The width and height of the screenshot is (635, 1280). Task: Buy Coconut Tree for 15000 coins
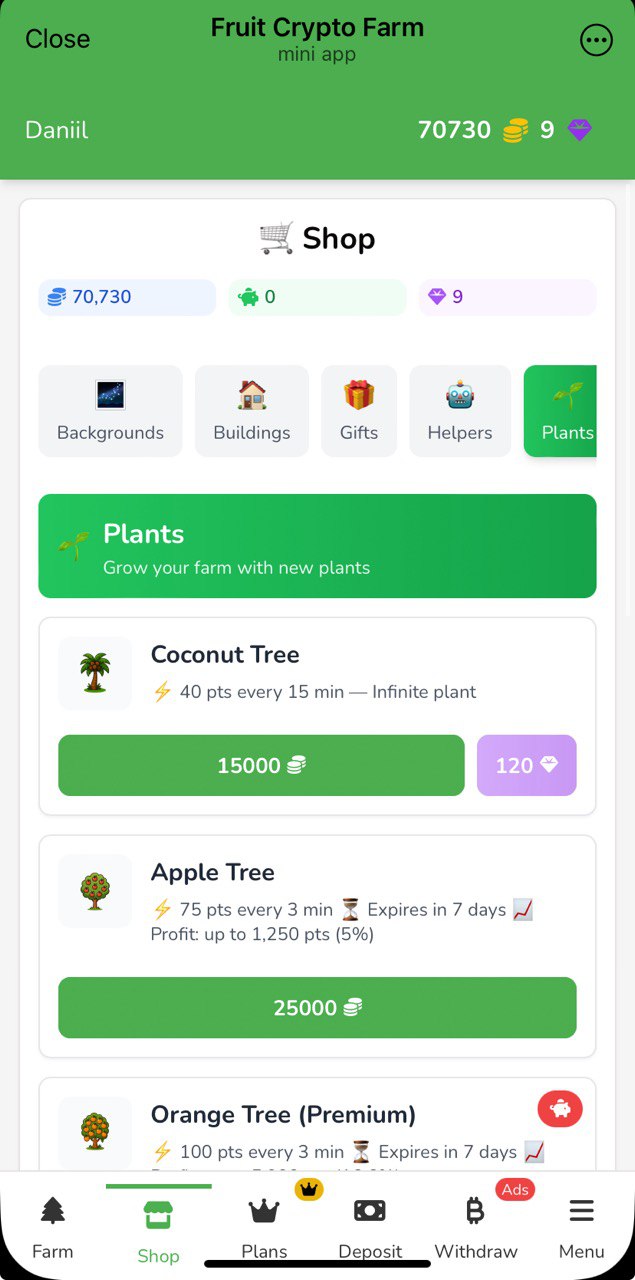click(x=261, y=766)
